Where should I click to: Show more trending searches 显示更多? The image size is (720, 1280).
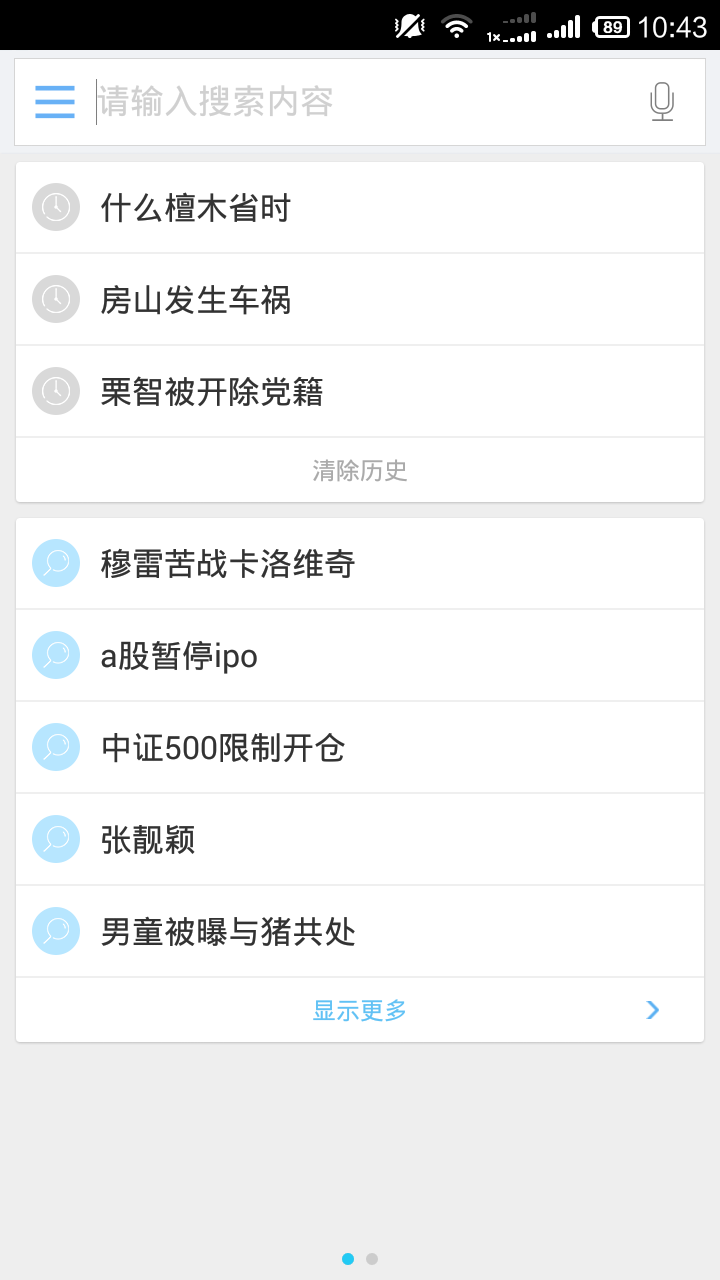point(360,1010)
